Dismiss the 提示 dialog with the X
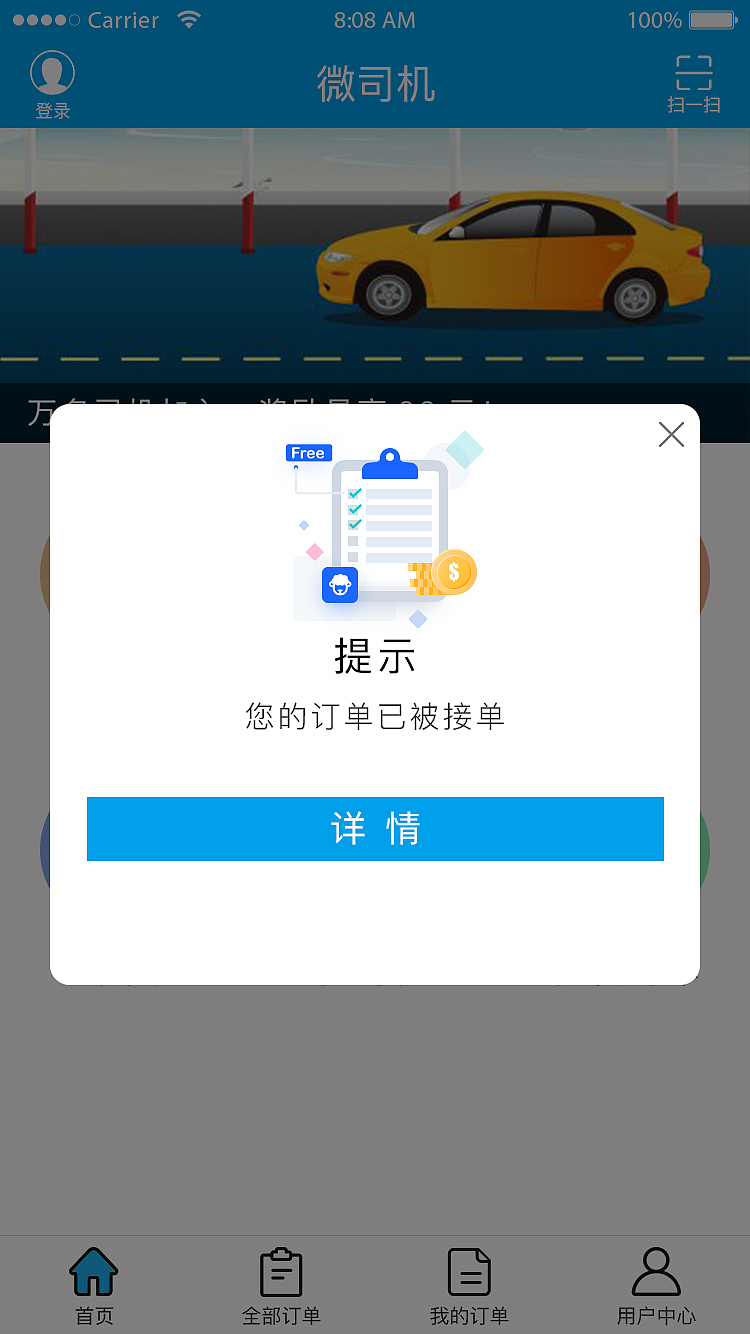This screenshot has height=1334, width=750. pyautogui.click(x=671, y=434)
